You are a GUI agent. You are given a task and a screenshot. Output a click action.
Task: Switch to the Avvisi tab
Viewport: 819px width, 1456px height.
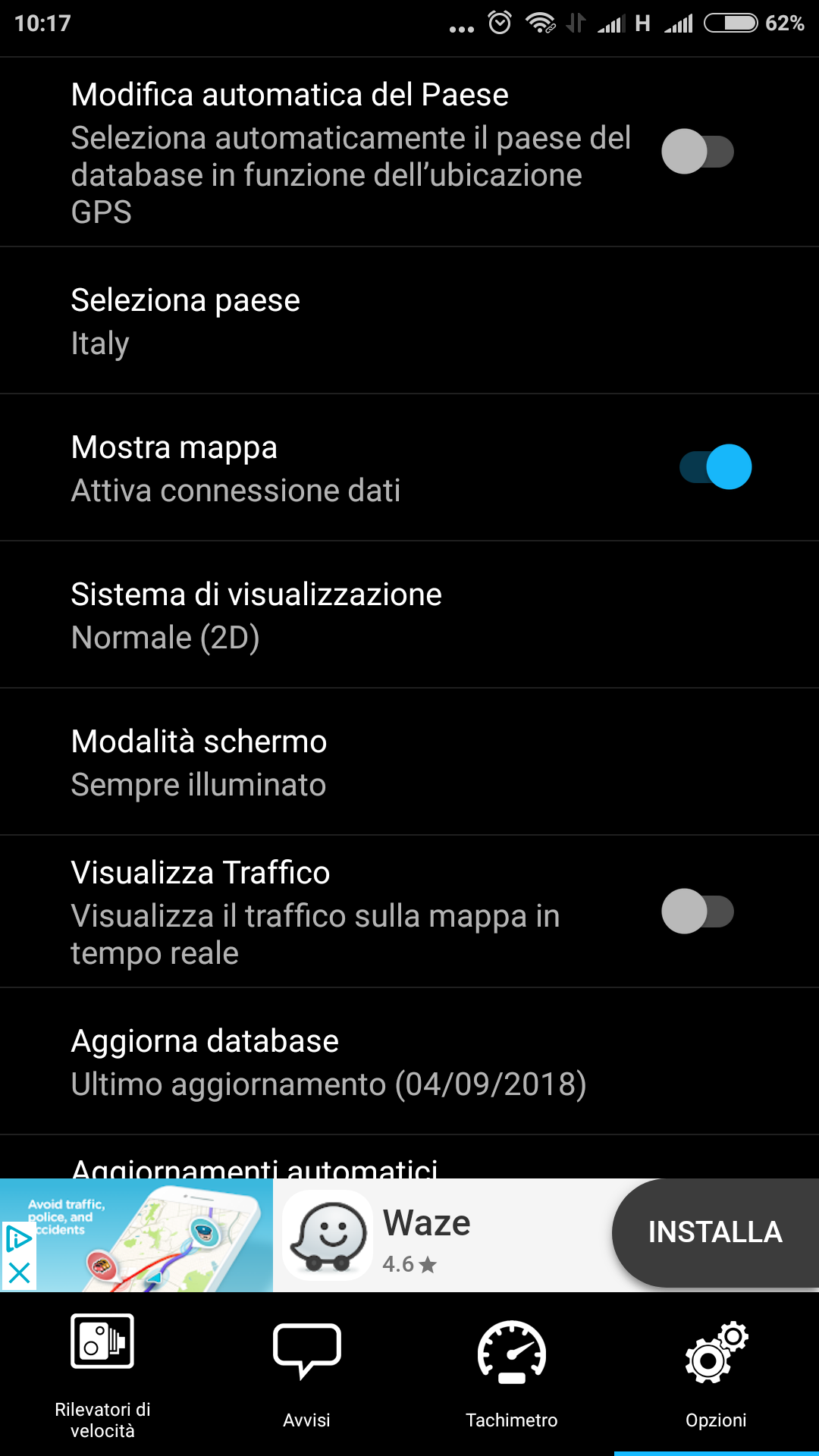pos(307,1374)
